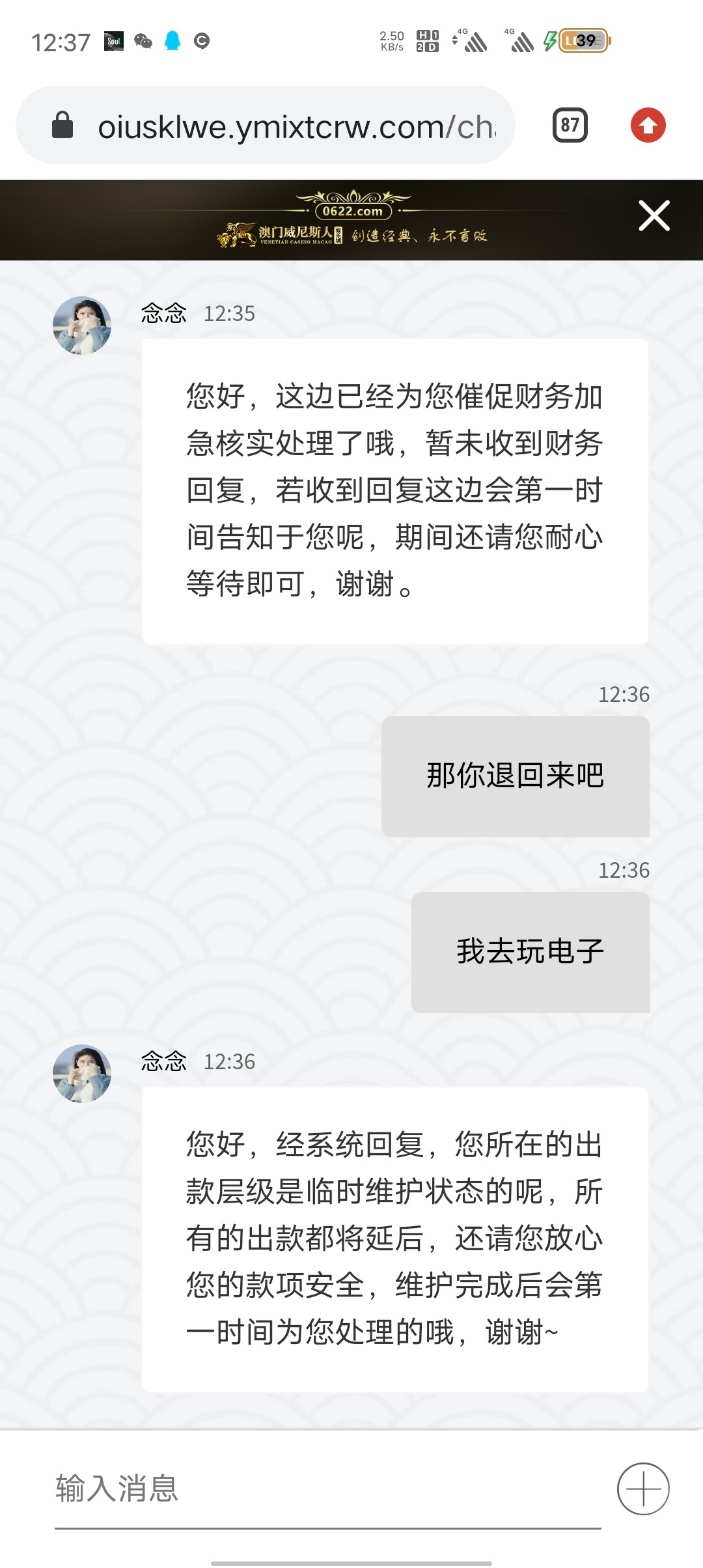Viewport: 703px width, 1568px height.
Task: Tap the battery indicator in status bar
Action: pos(584,41)
